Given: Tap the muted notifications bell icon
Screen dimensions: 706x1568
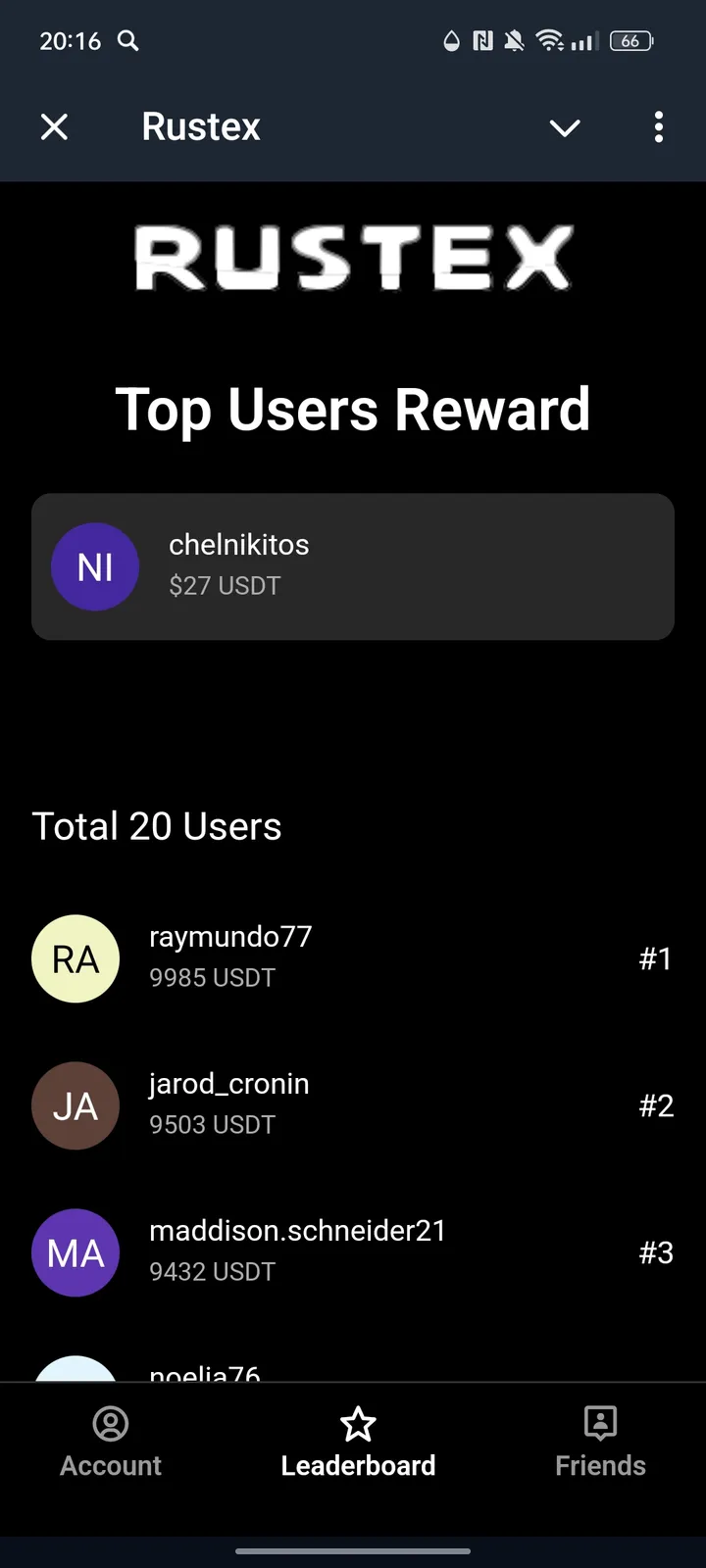Looking at the screenshot, I should 513,40.
